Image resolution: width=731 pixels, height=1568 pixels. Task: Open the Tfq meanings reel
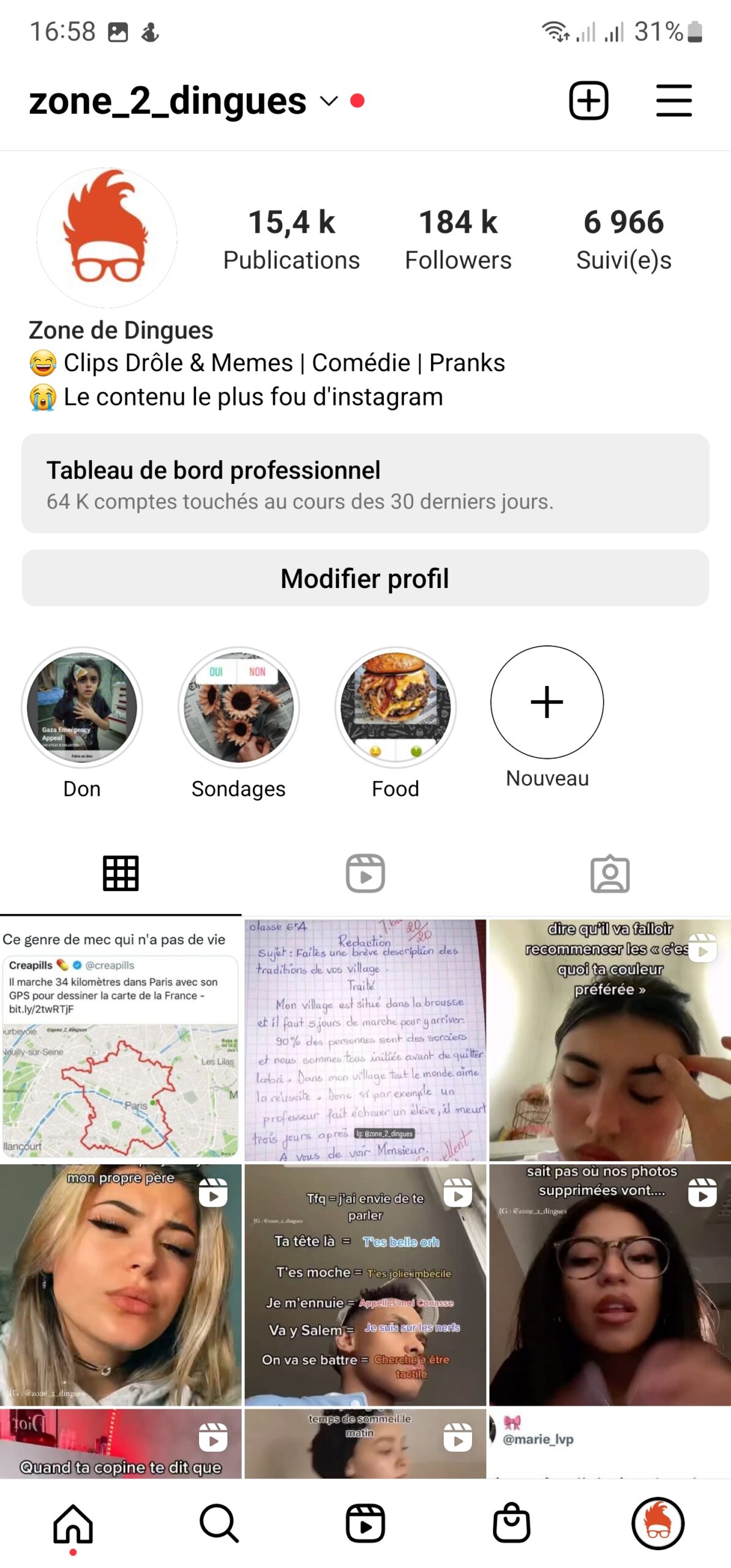click(x=365, y=1284)
